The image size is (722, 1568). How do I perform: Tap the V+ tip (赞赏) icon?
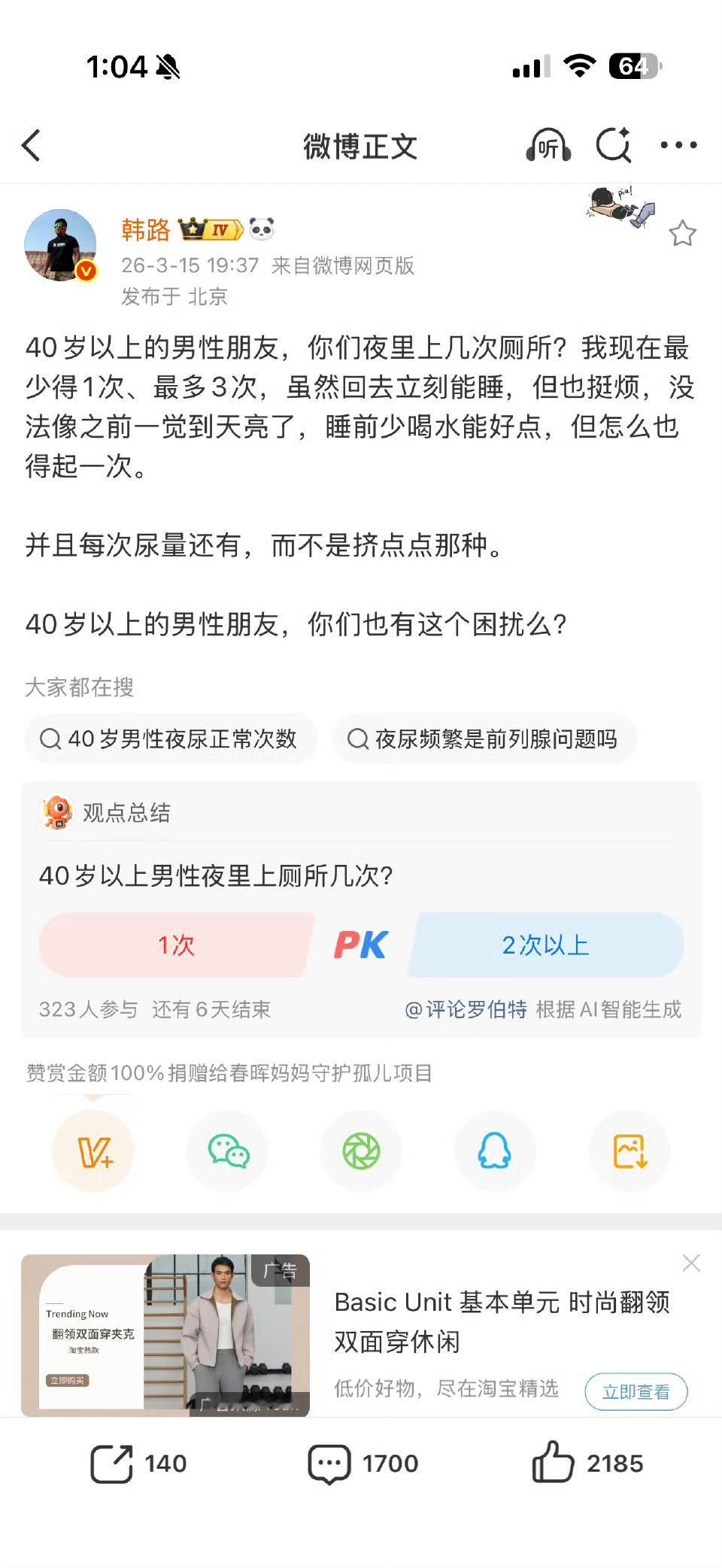(93, 1151)
